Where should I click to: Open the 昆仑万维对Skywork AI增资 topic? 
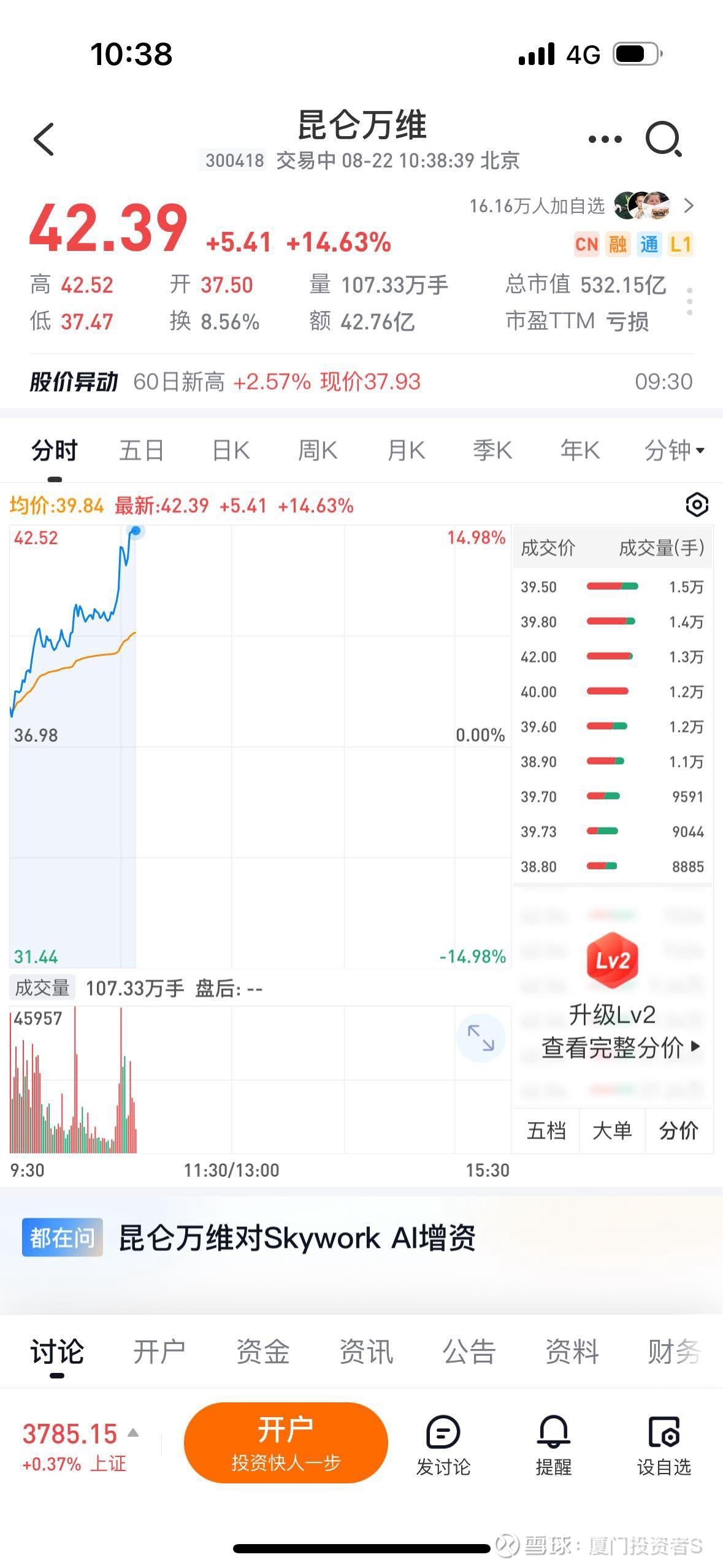(297, 1237)
